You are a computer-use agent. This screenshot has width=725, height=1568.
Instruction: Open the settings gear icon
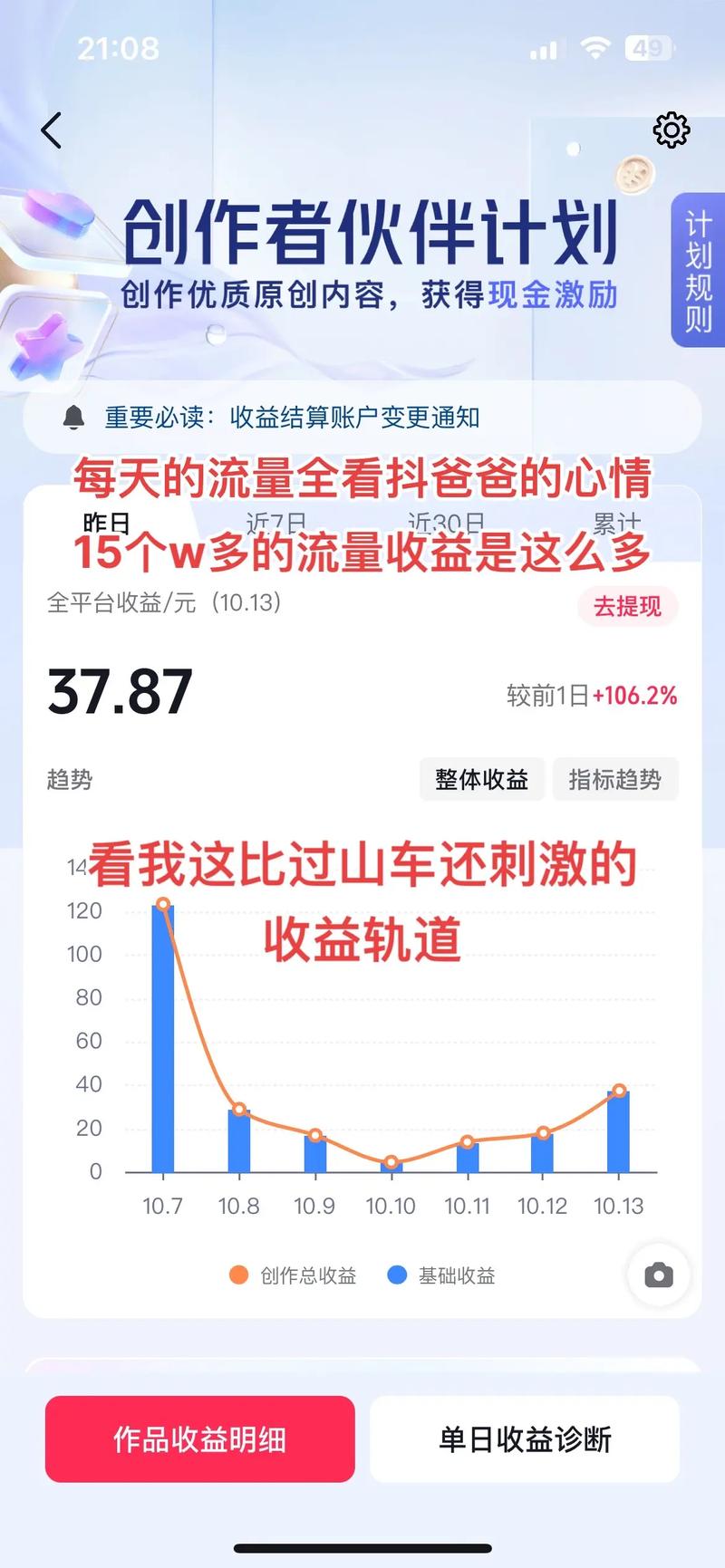coord(672,130)
